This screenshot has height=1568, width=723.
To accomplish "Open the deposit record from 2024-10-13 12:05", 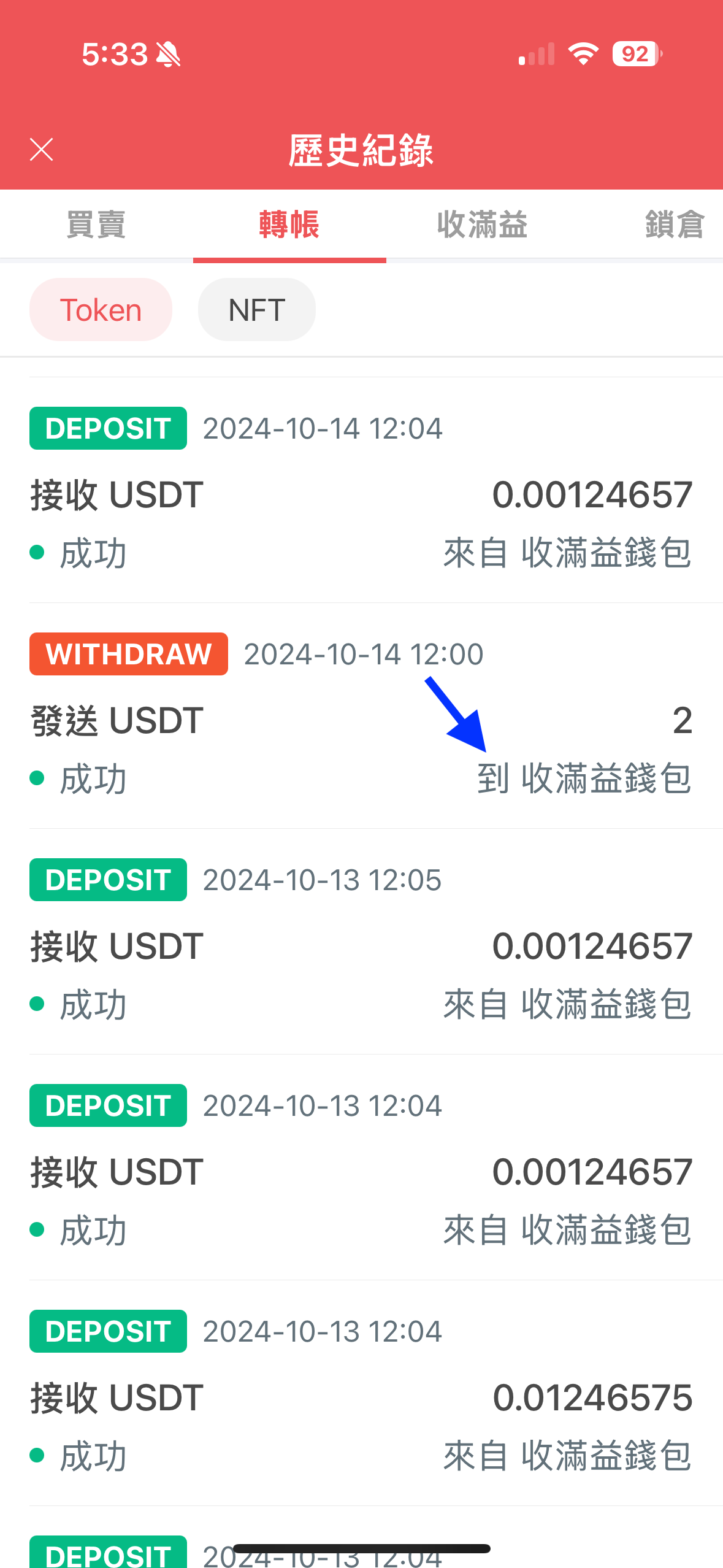I will click(361, 942).
